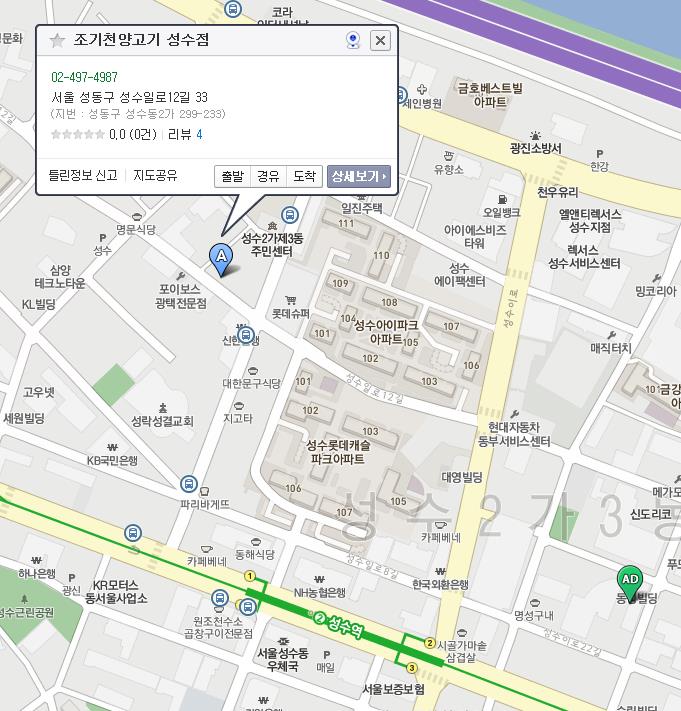Tap the phone number 02-497-4987
This screenshot has height=711, width=681.
84,78
